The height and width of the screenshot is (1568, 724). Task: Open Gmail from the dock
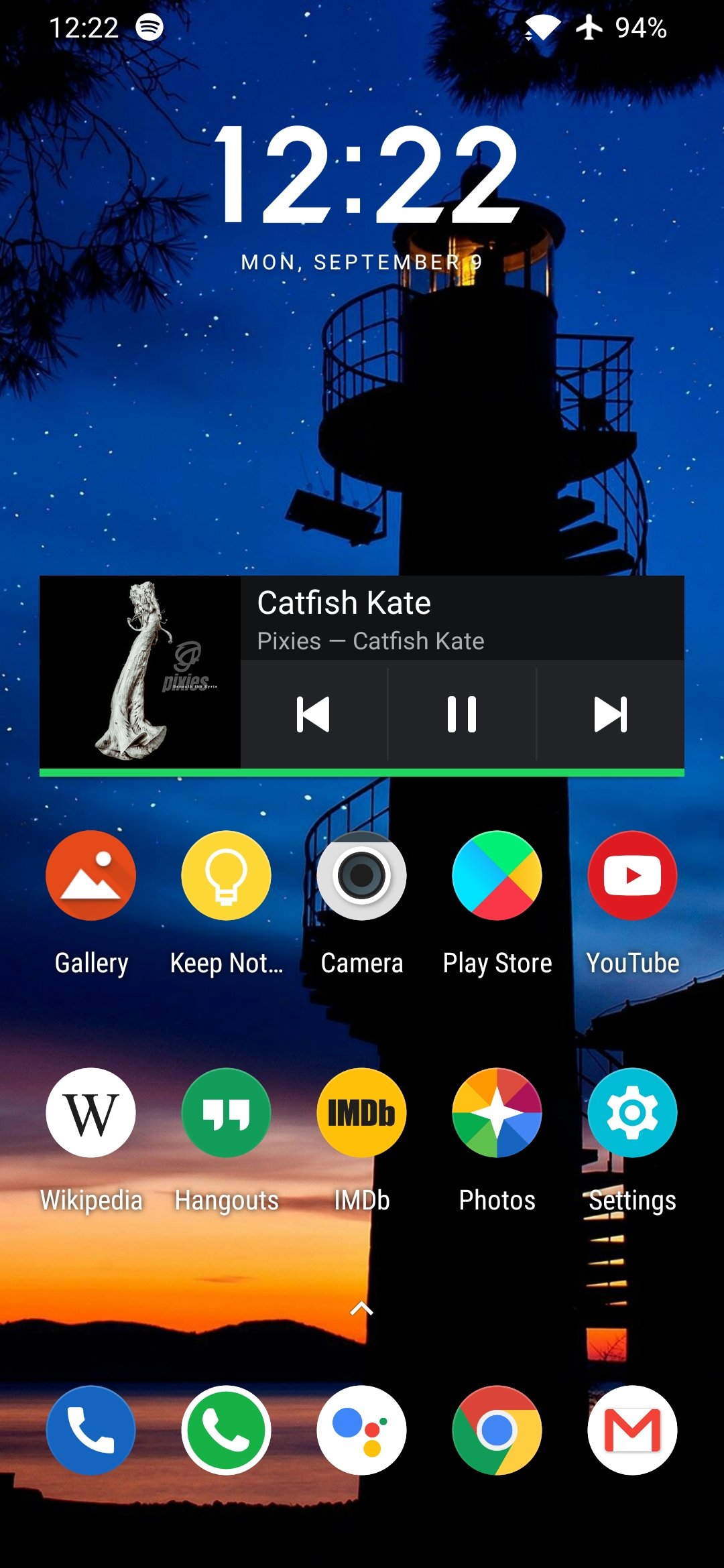pyautogui.click(x=633, y=1430)
